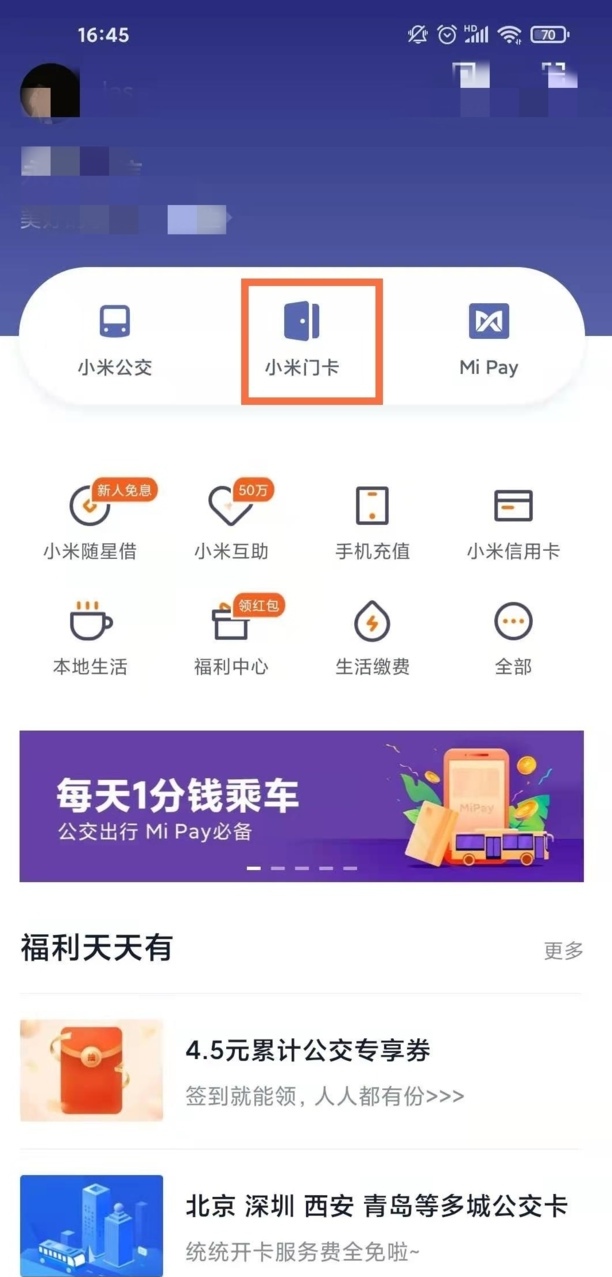Open 小米信用卡 credit card

(513, 522)
